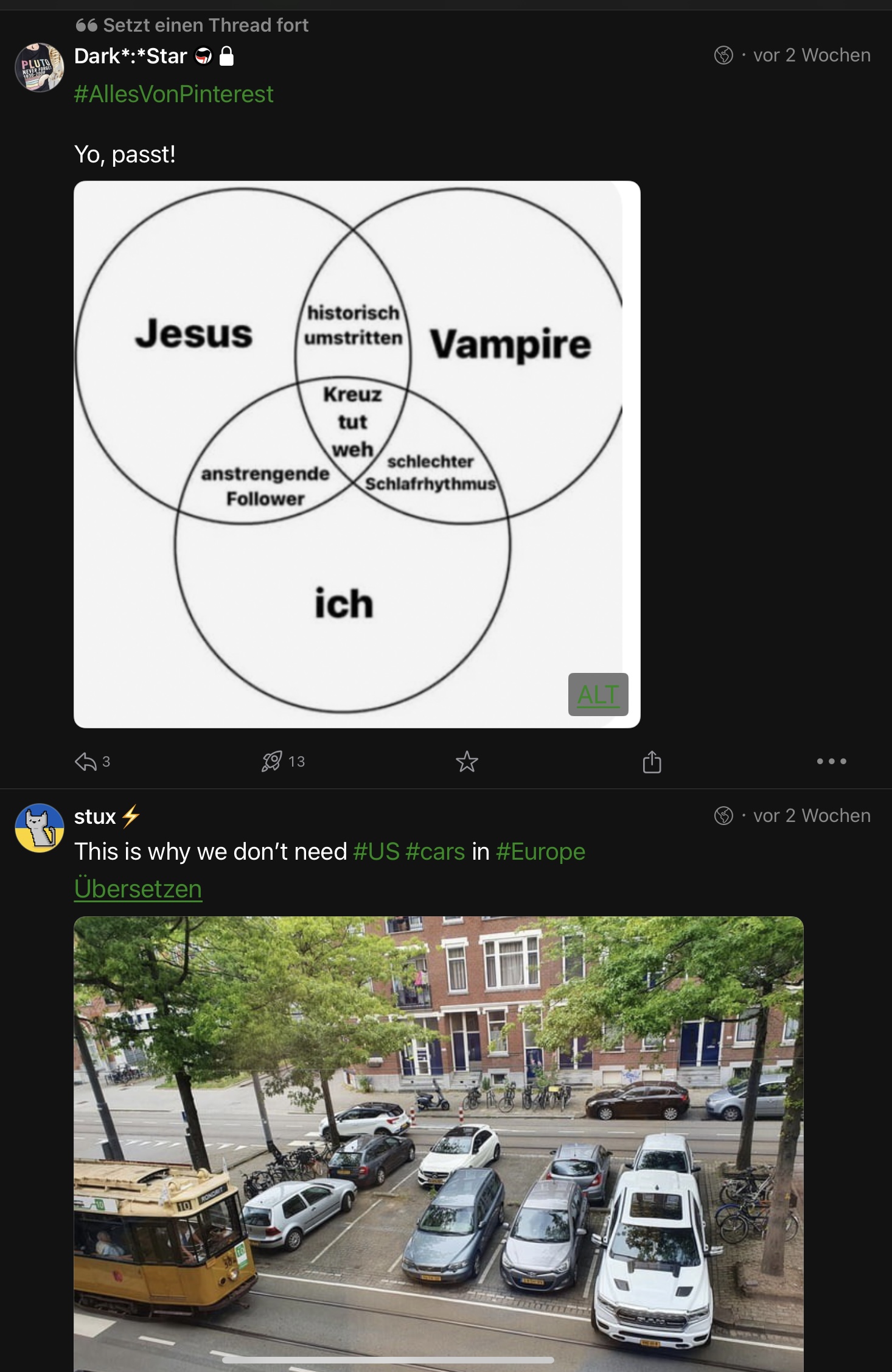Open the #US hashtag
Screen dimensions: 892x1372
click(x=376, y=852)
